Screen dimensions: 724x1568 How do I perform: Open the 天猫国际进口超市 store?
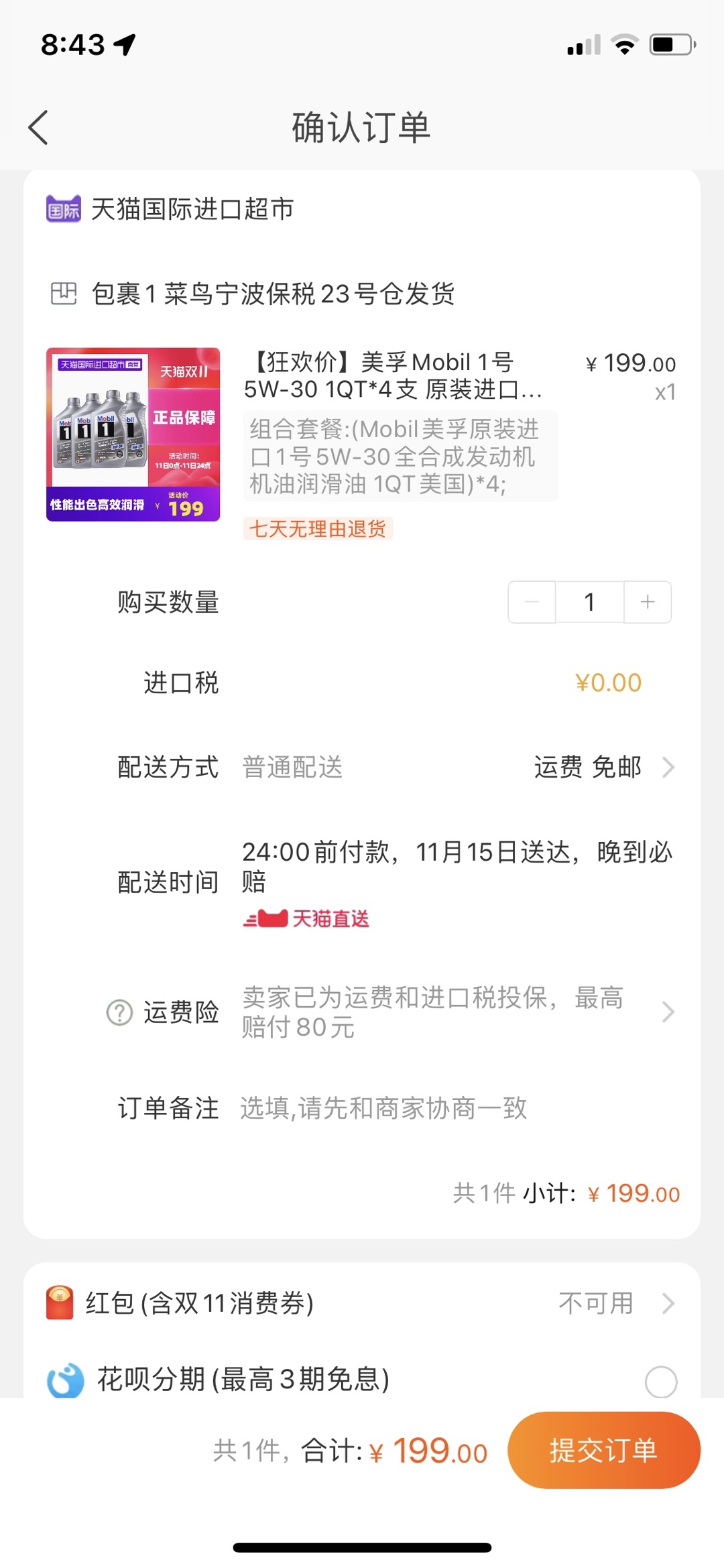[x=192, y=209]
